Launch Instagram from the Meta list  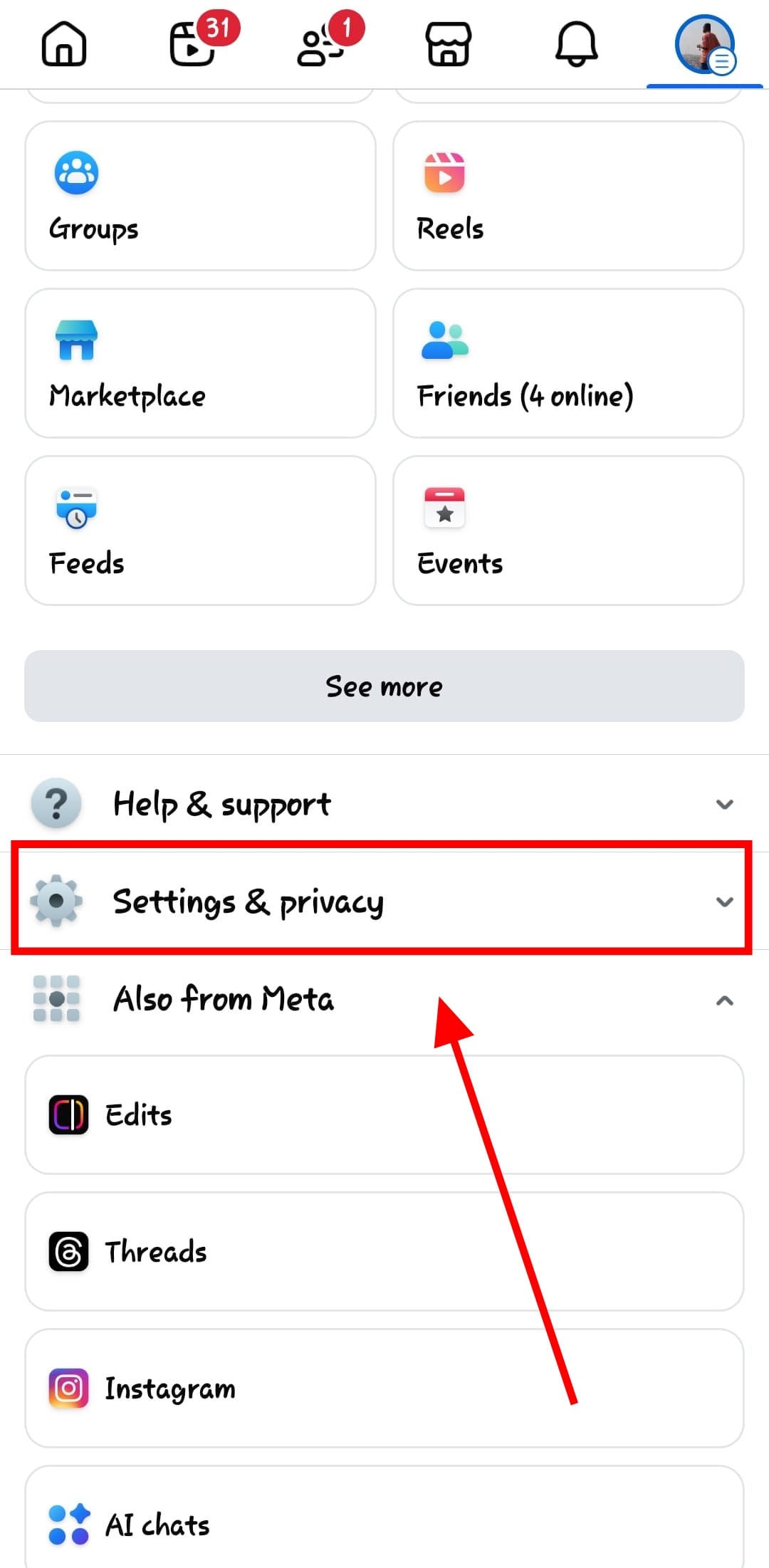click(x=384, y=1389)
